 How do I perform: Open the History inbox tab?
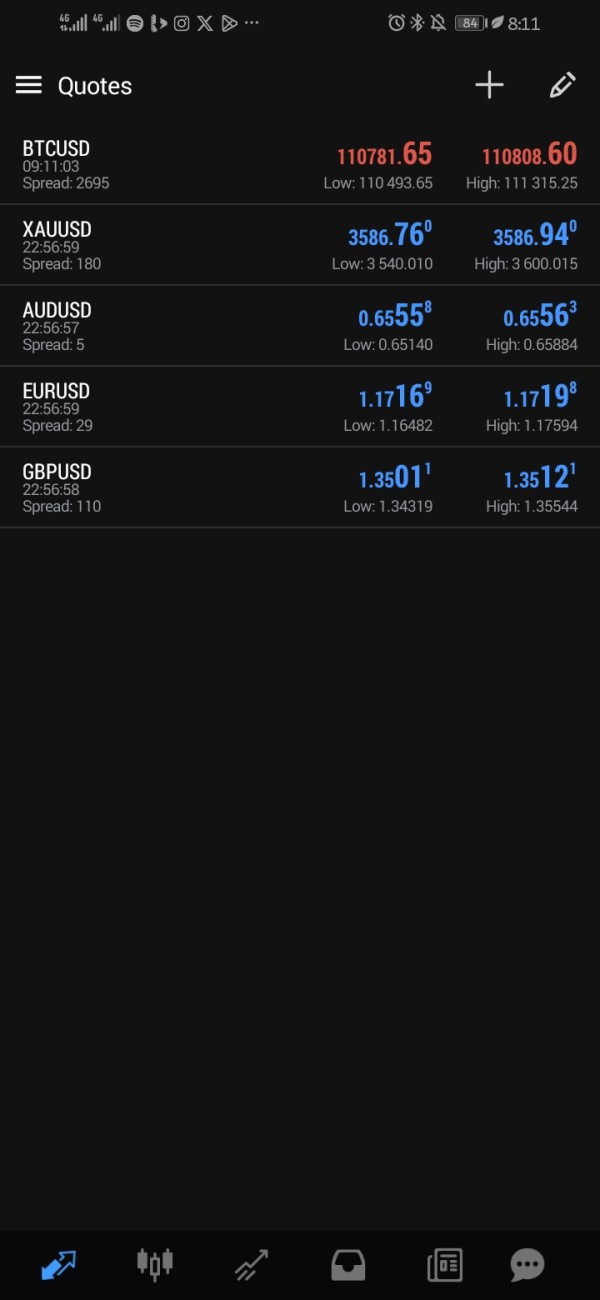point(348,1265)
